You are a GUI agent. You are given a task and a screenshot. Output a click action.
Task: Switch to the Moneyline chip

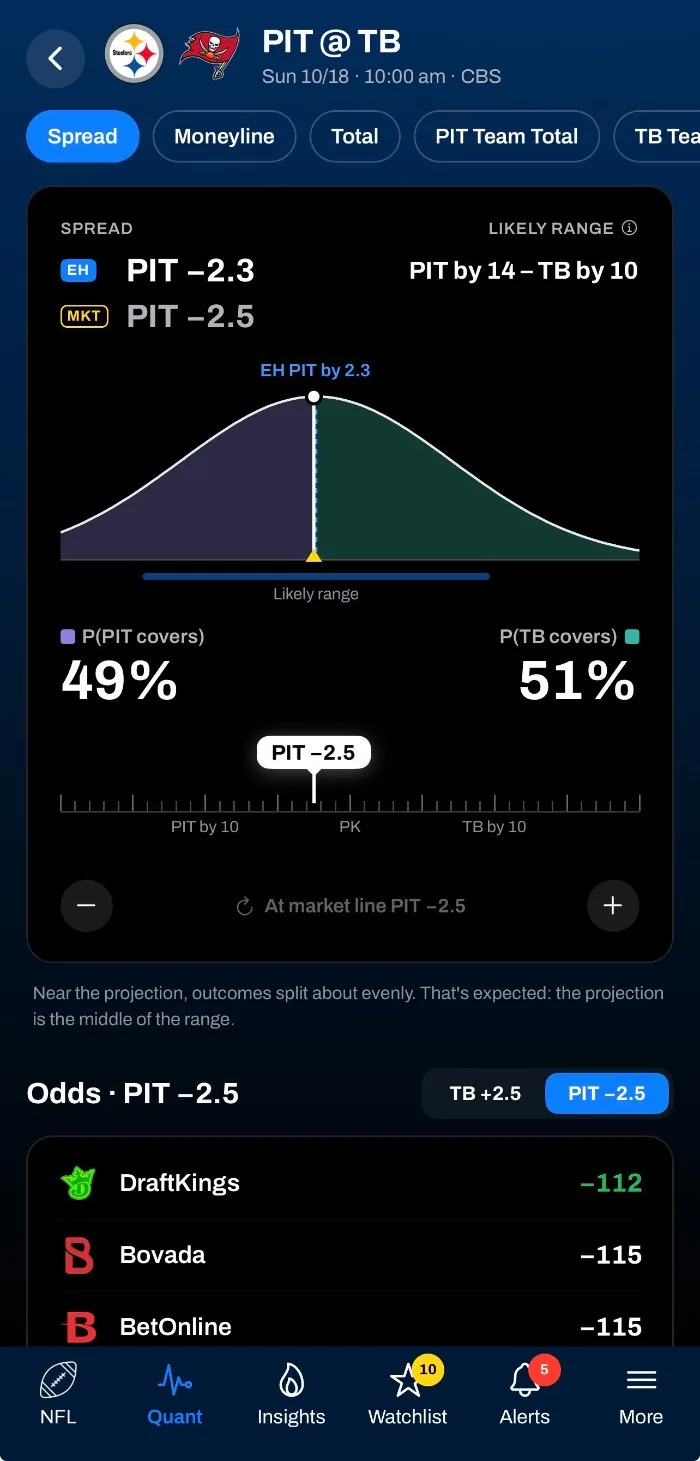point(224,136)
